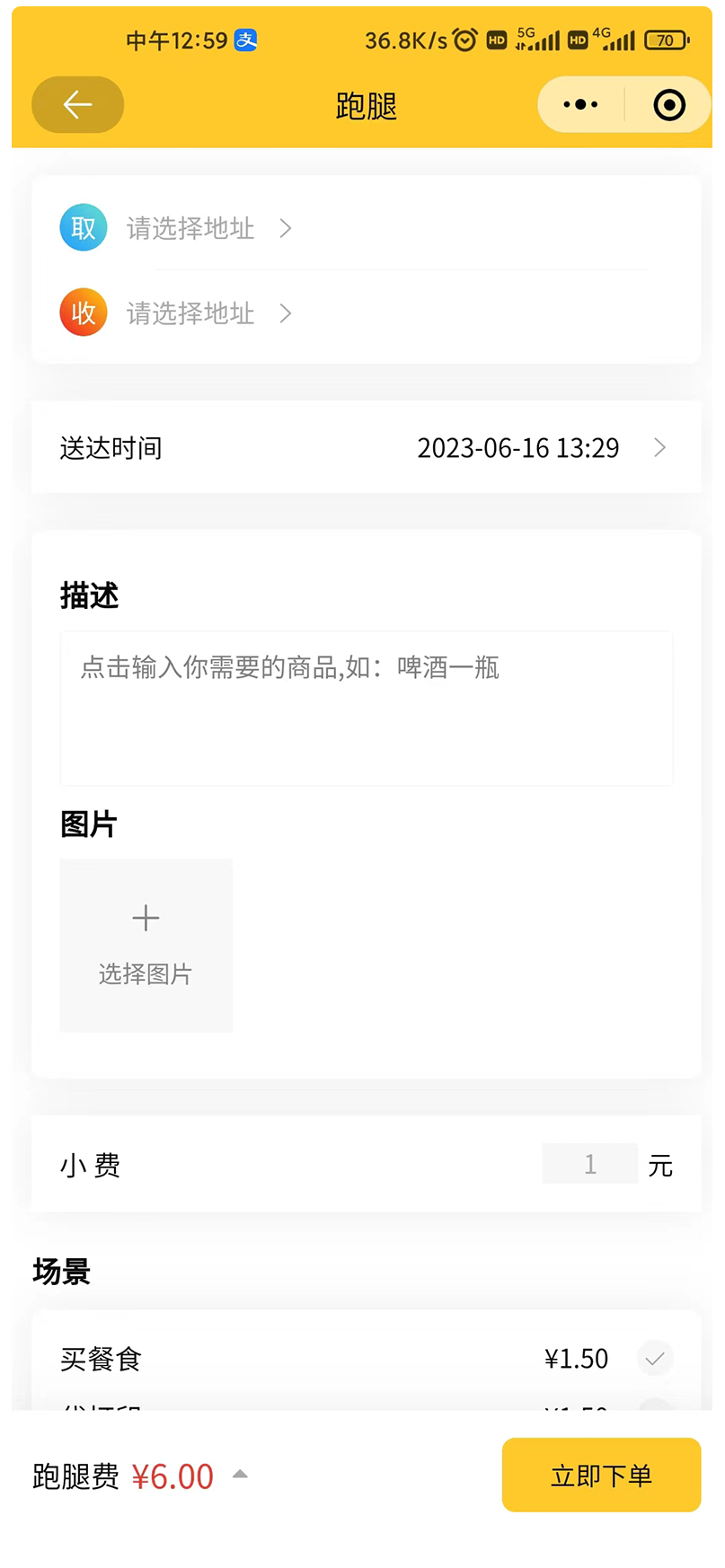Close the mini program with the circle icon
Image resolution: width=725 pixels, height=1568 pixels.
(668, 105)
